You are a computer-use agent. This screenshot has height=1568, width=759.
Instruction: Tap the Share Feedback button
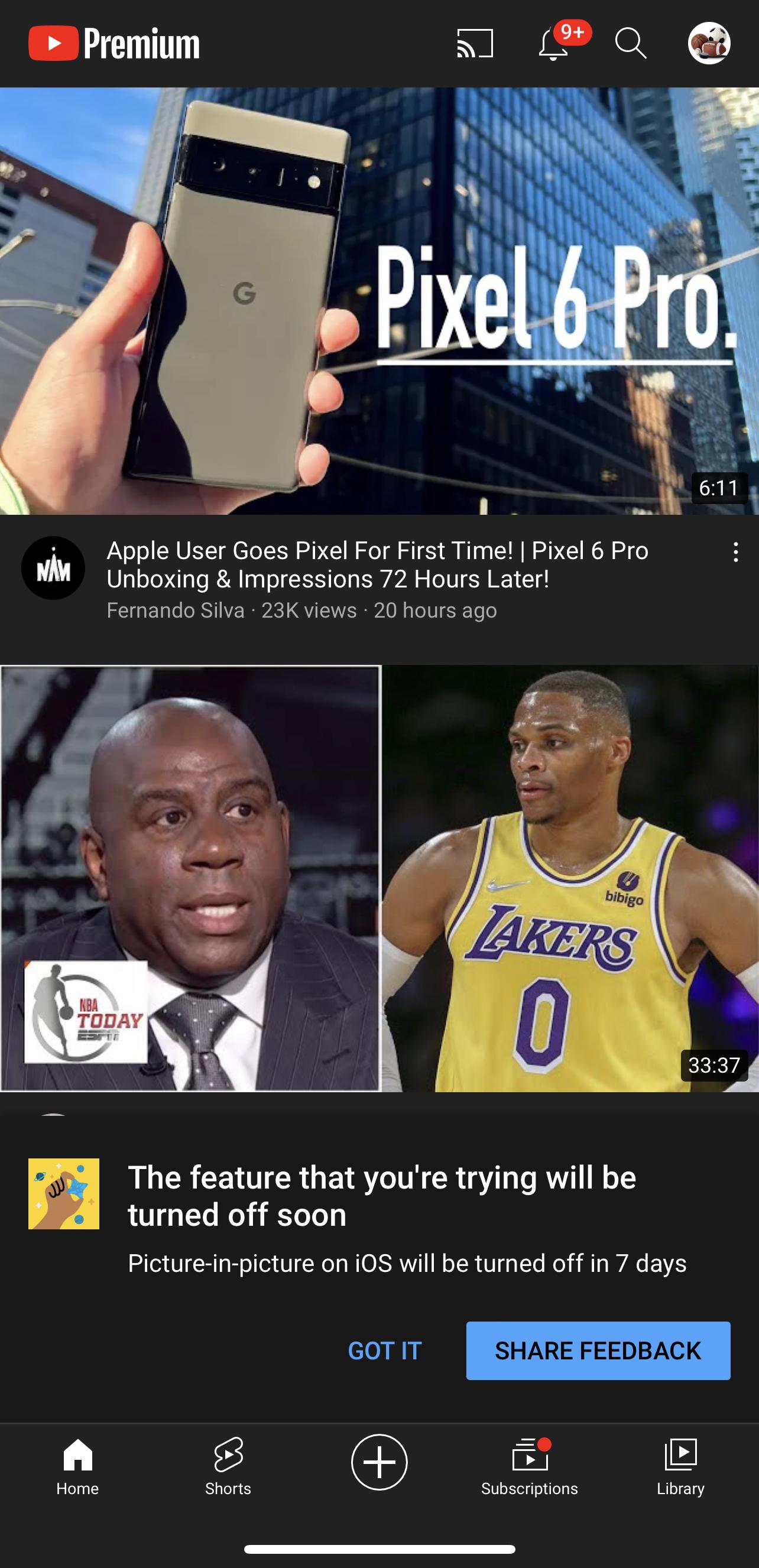[x=598, y=1351]
